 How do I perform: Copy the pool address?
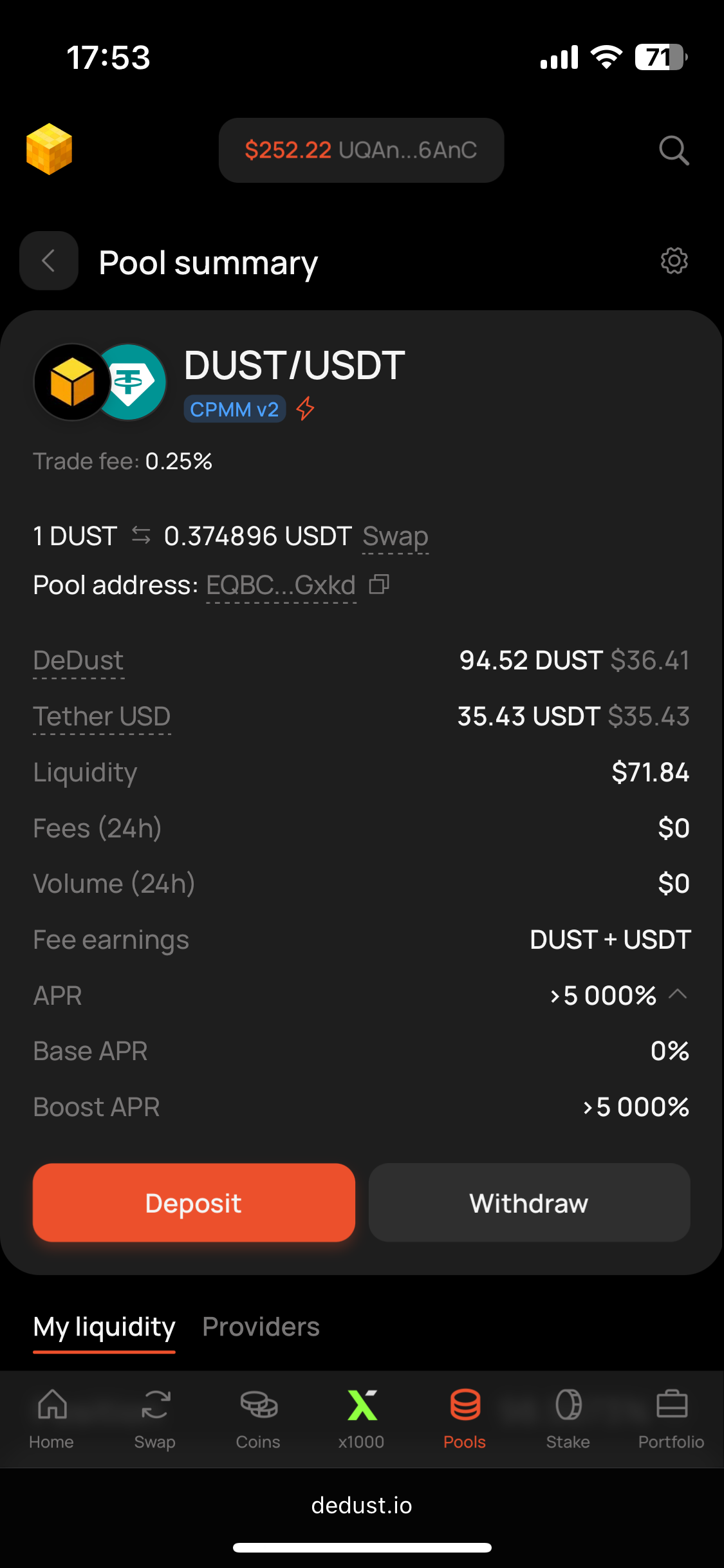pyautogui.click(x=379, y=584)
